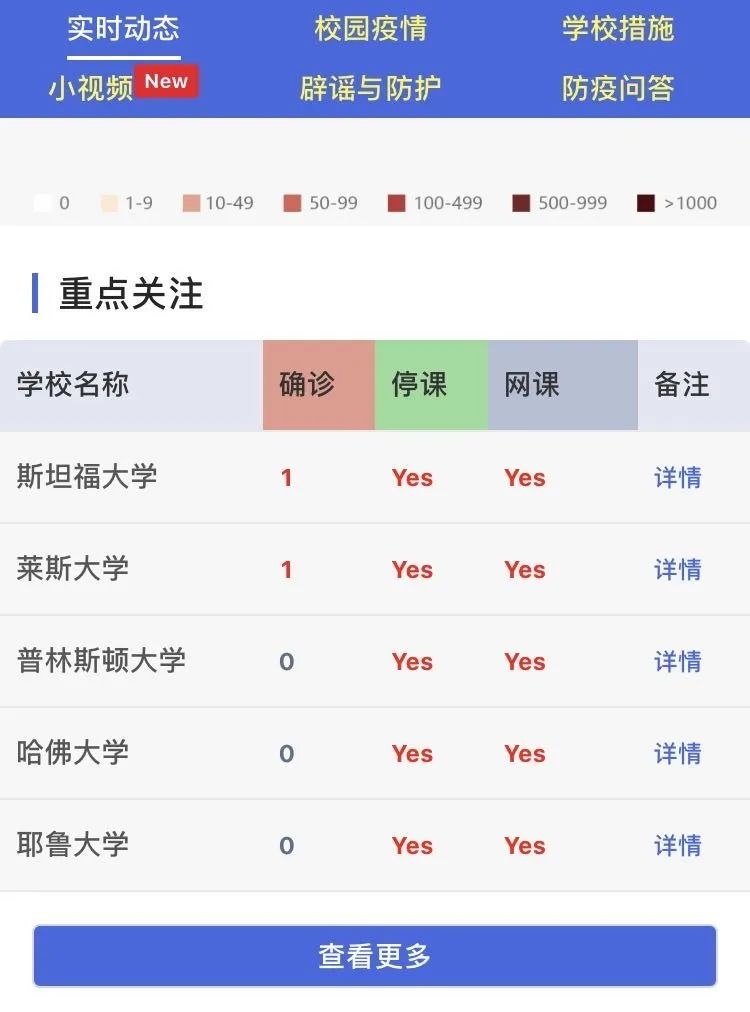Open 详情 for 耶鲁大学

tap(677, 846)
